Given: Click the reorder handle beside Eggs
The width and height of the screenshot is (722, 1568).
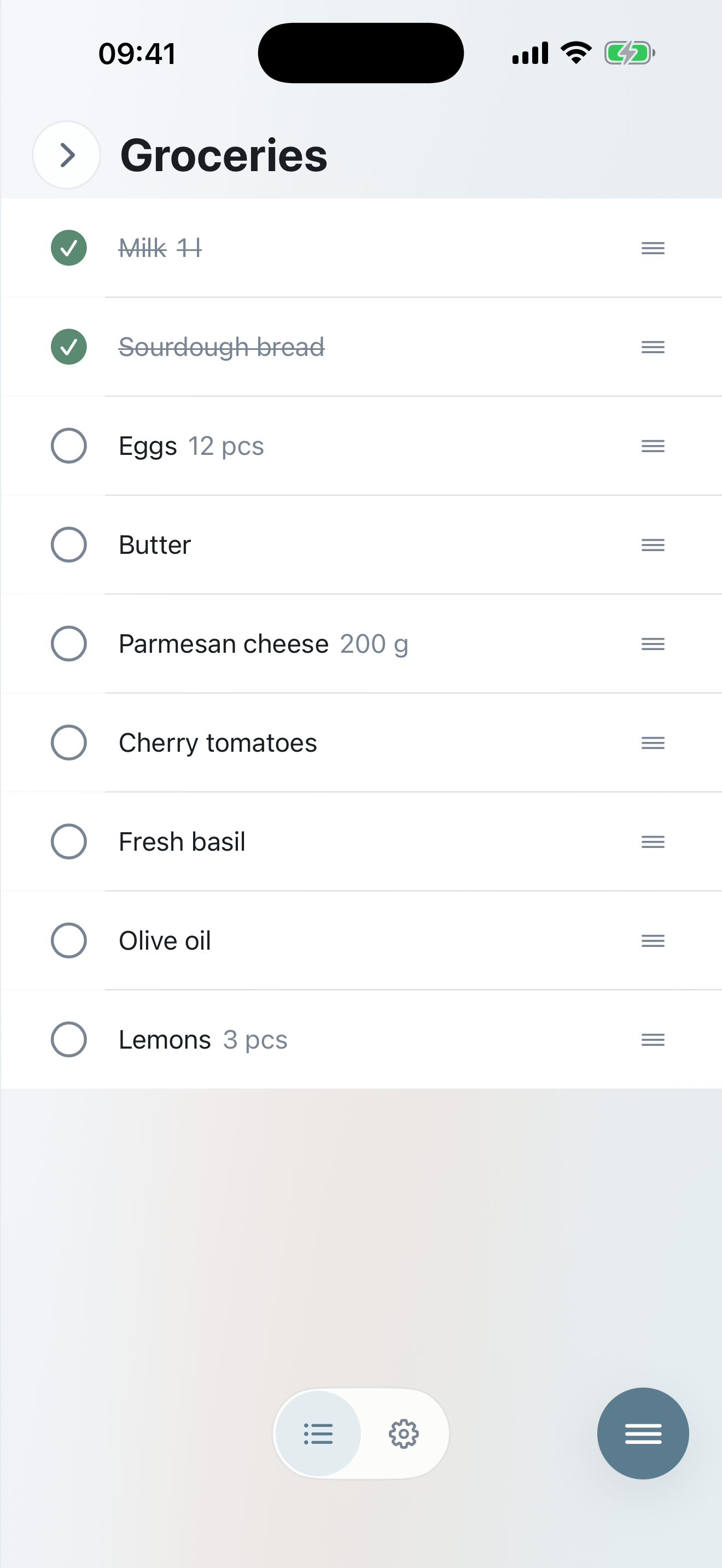Looking at the screenshot, I should pyautogui.click(x=652, y=446).
